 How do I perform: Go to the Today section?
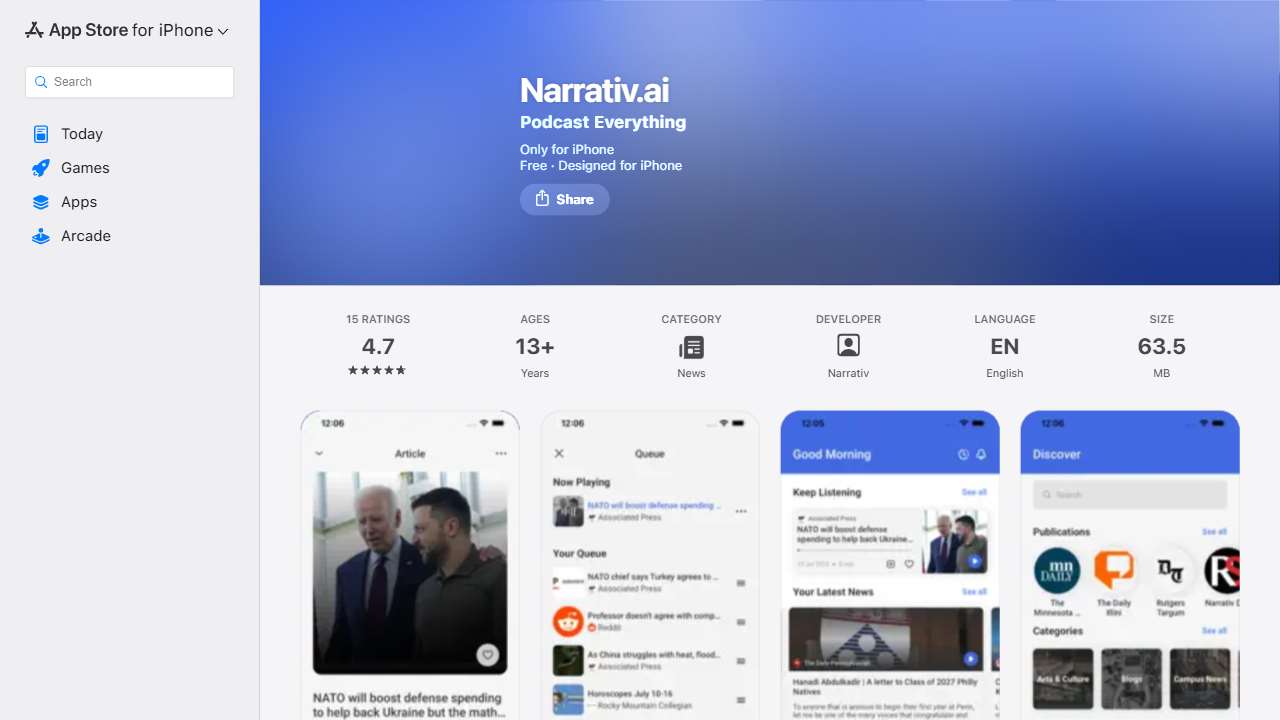[82, 134]
